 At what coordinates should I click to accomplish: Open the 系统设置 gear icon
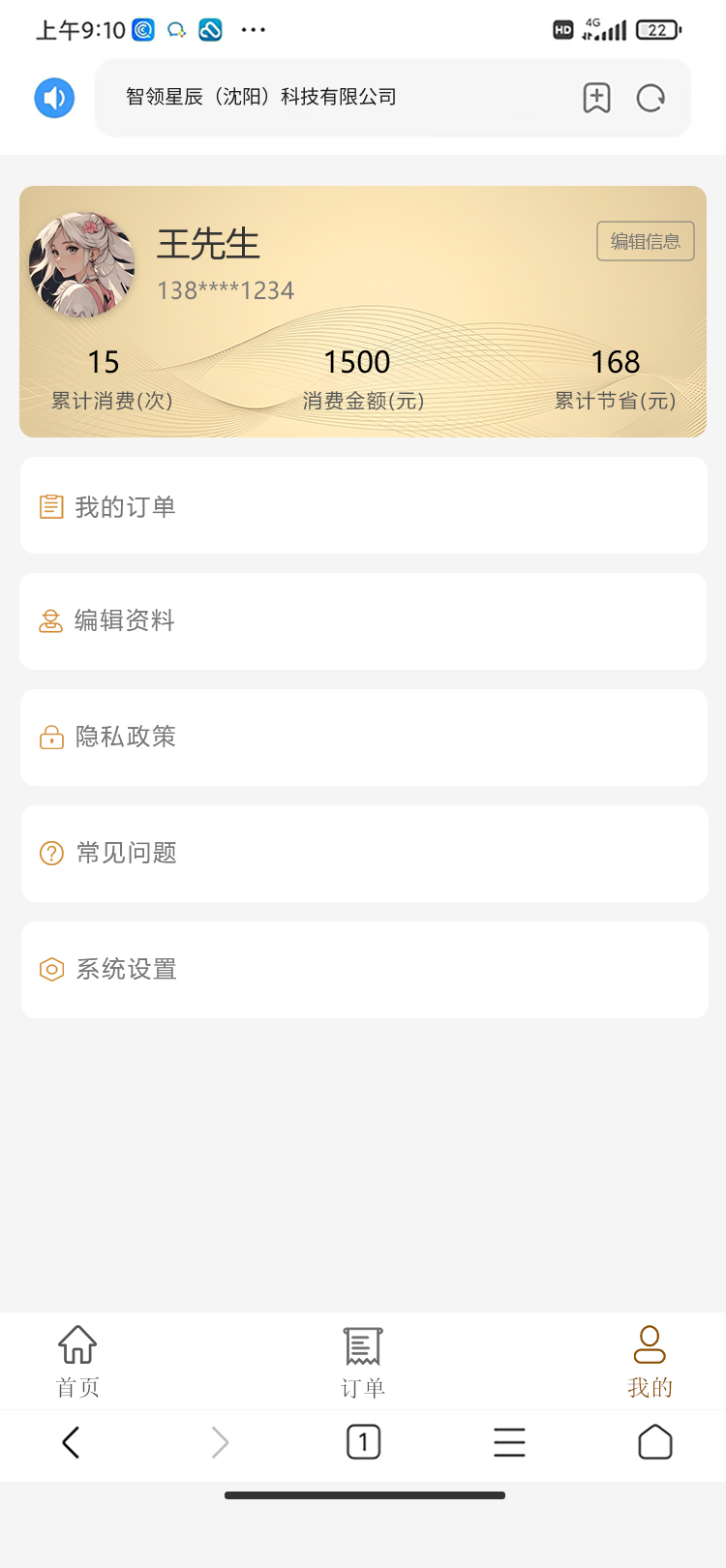51,969
